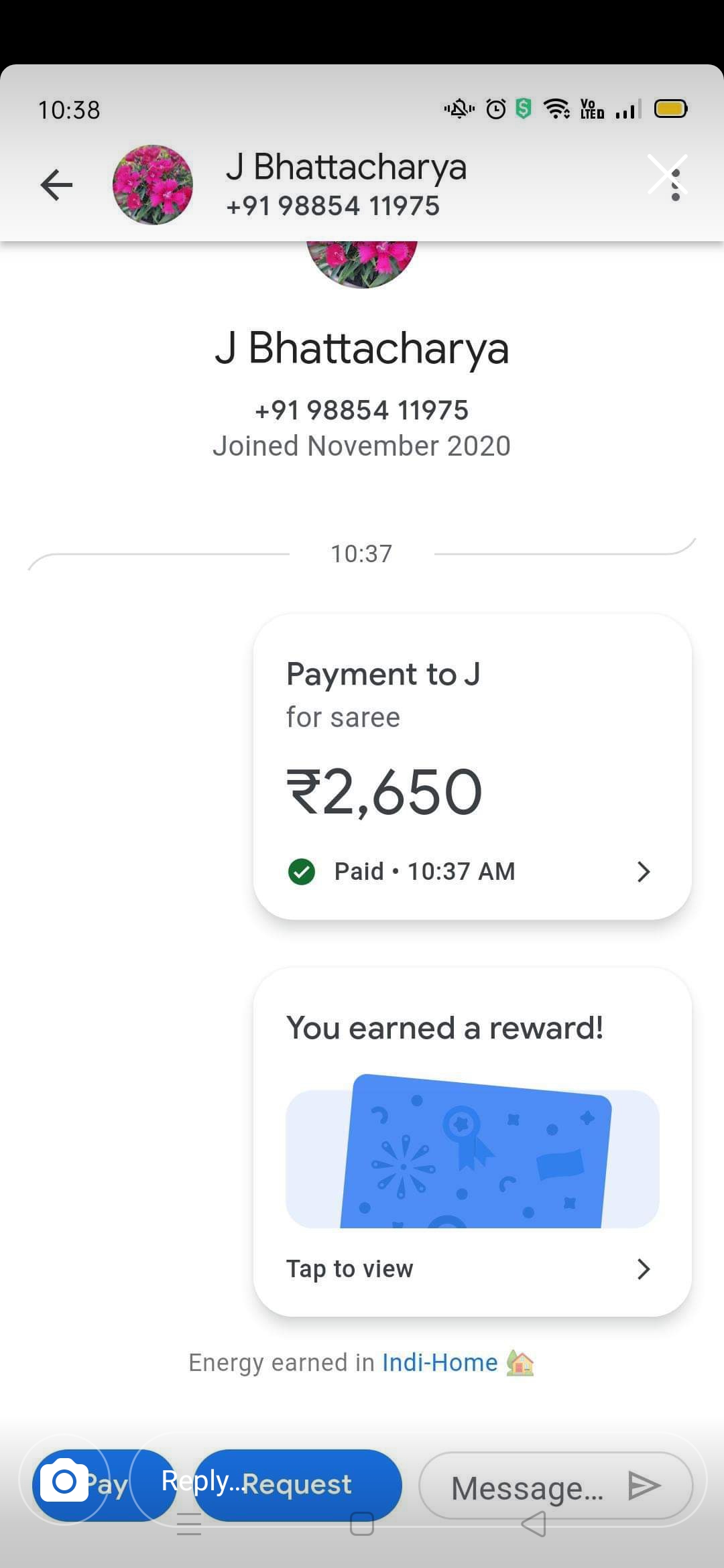Send the message with the arrow icon
The image size is (724, 1568).
click(x=644, y=1486)
